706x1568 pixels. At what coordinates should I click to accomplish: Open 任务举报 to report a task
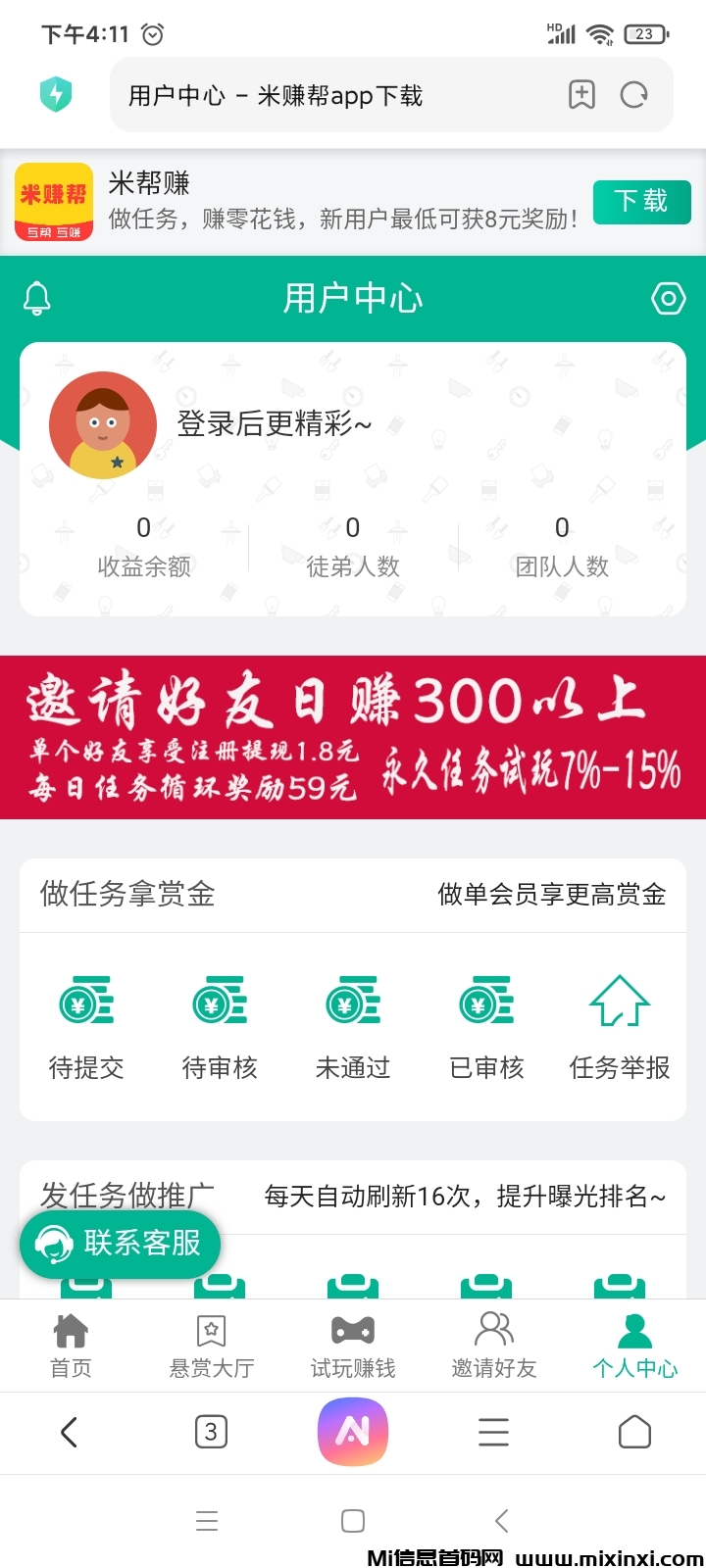coord(619,1002)
